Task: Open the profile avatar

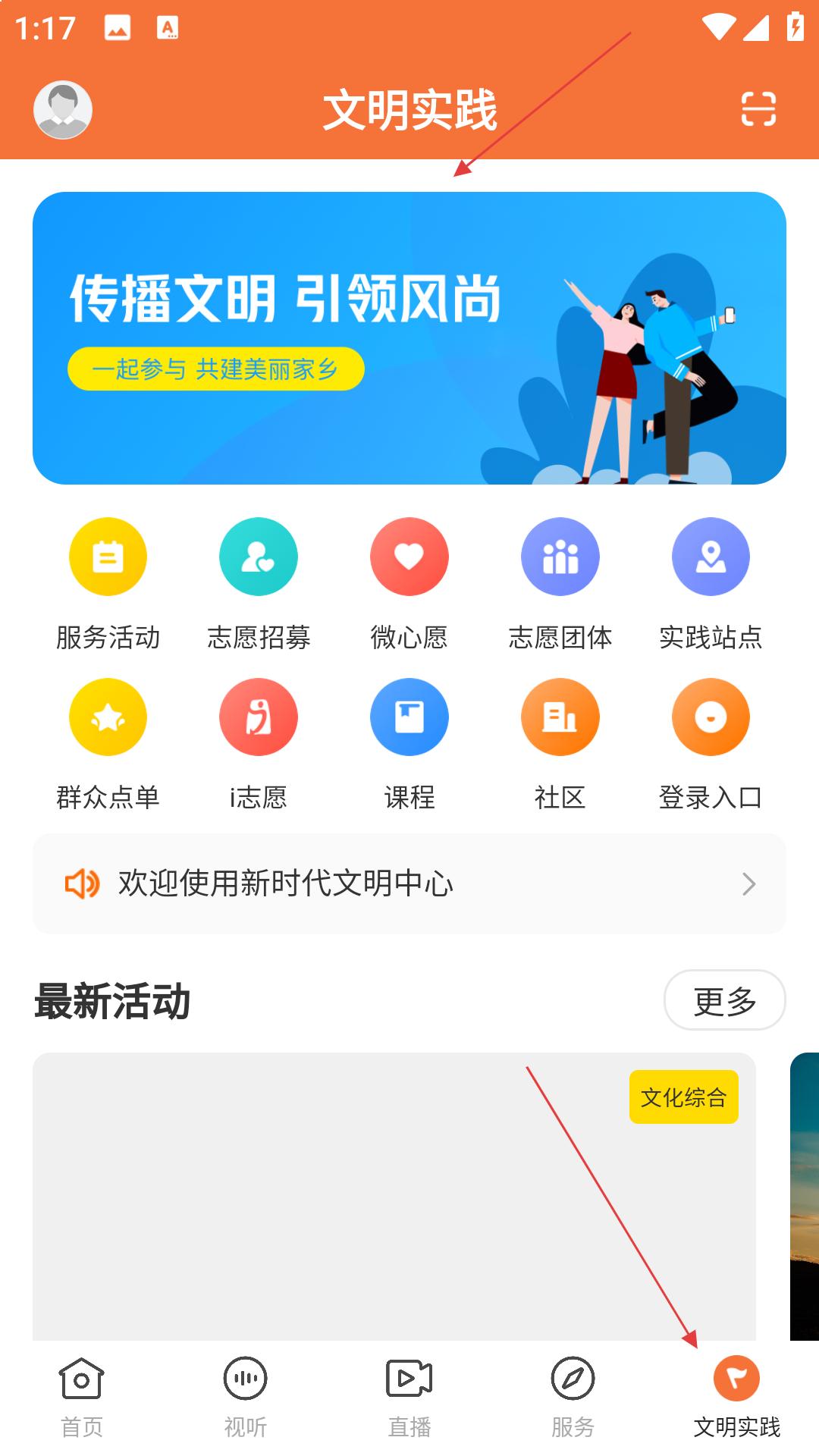Action: coord(63,110)
